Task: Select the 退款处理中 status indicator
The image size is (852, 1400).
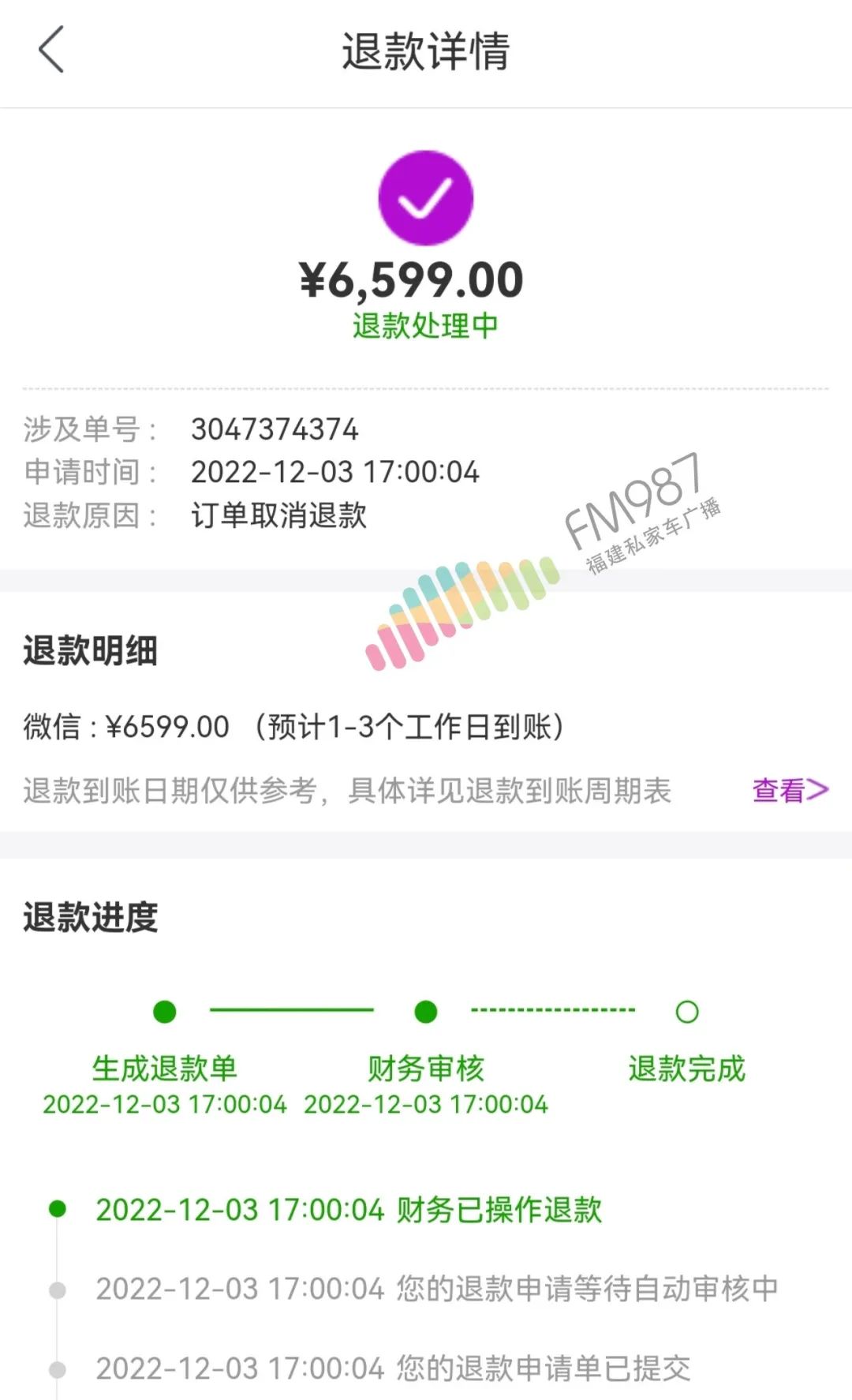Action: tap(425, 327)
